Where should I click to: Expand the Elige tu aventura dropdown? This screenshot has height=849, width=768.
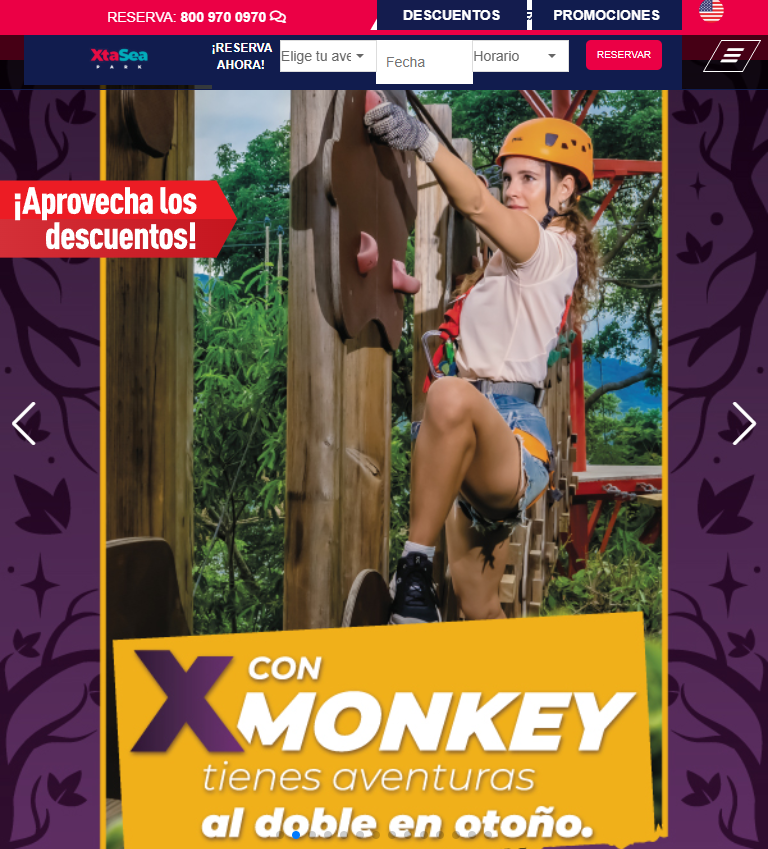[x=328, y=56]
